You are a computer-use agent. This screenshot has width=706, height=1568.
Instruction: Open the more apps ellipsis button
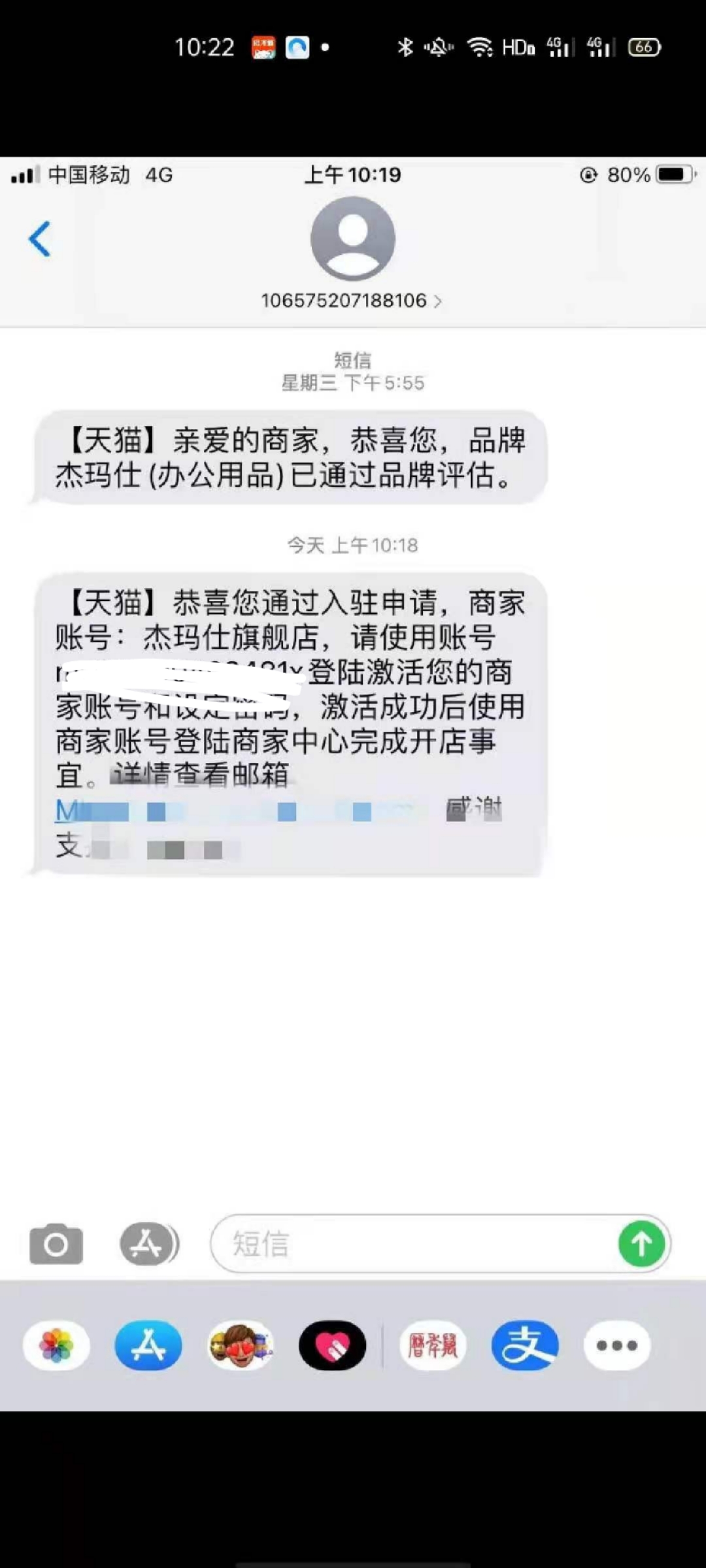coord(617,1346)
